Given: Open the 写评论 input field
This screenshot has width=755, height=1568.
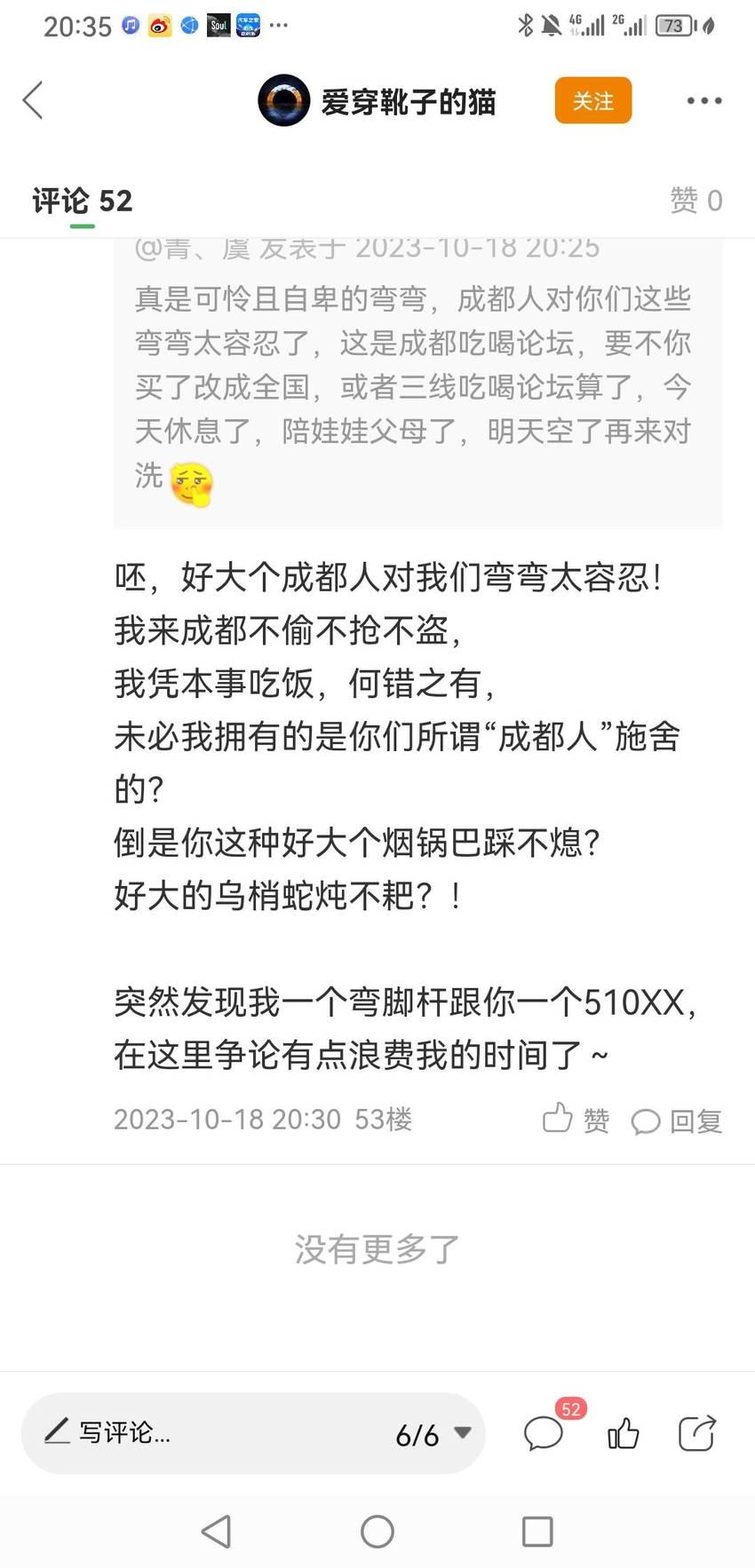Looking at the screenshot, I should pos(204,1432).
